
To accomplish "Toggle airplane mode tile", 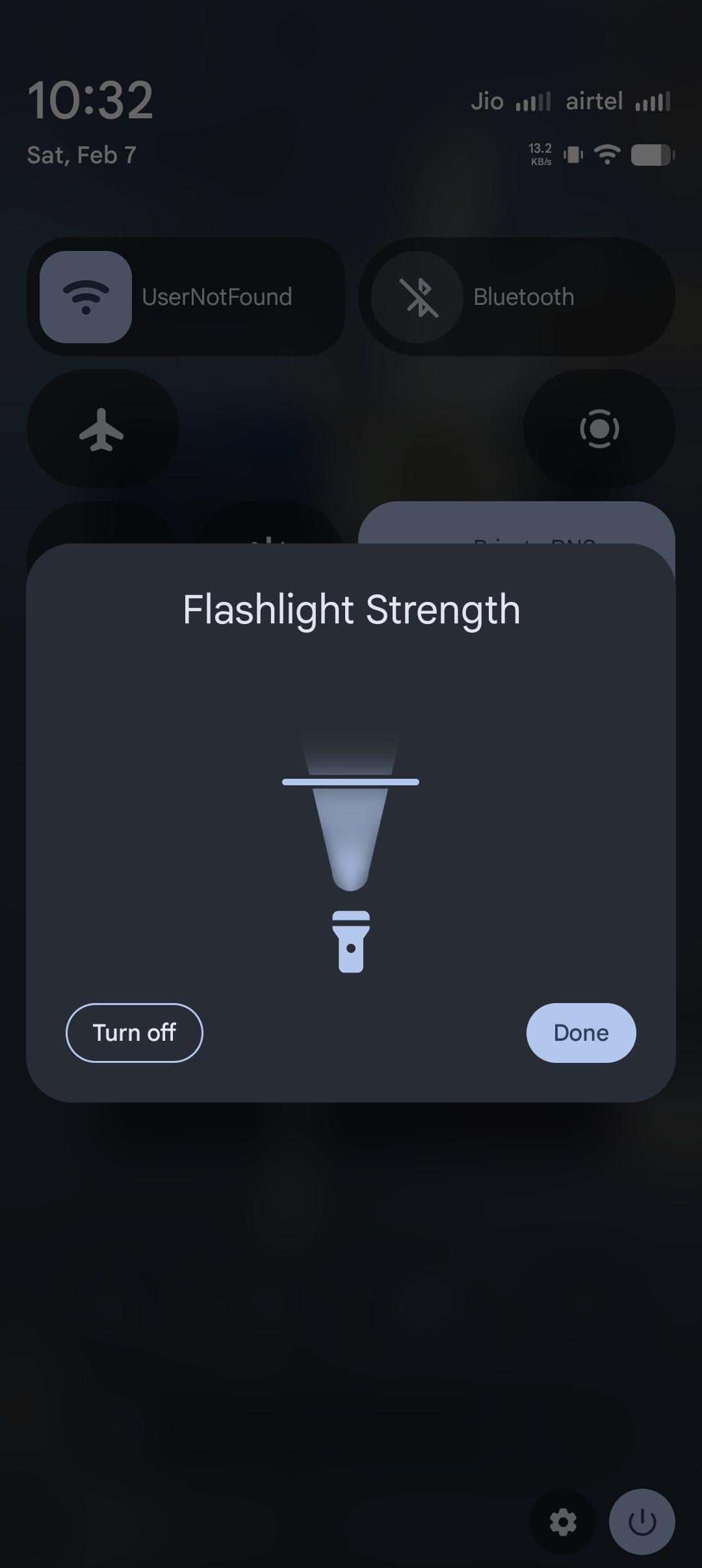I will coord(102,429).
